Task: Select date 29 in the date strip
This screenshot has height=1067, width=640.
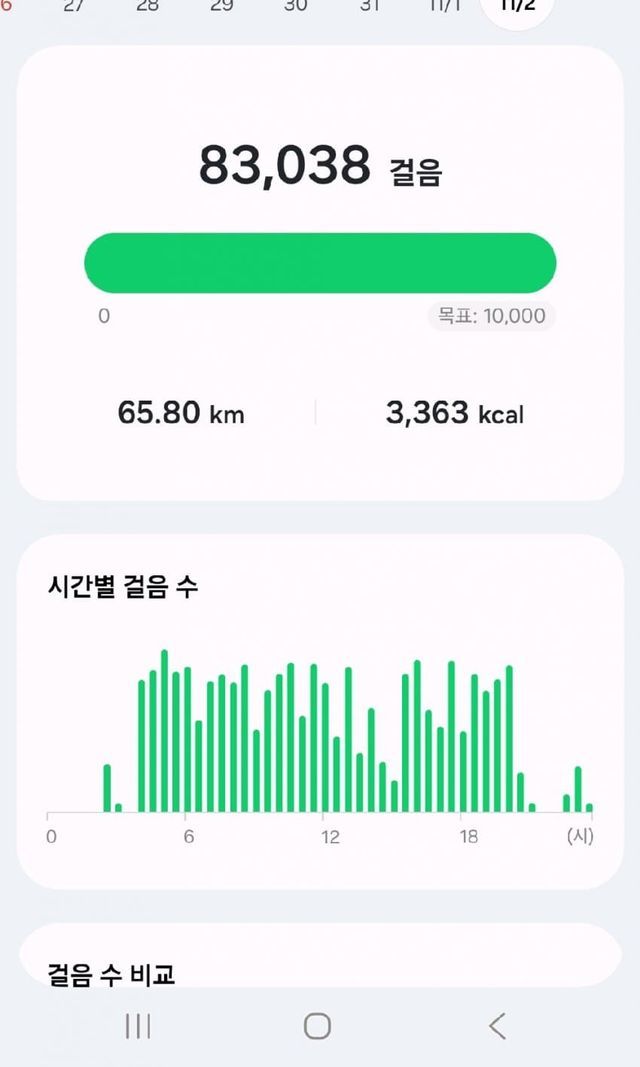Action: (x=221, y=5)
